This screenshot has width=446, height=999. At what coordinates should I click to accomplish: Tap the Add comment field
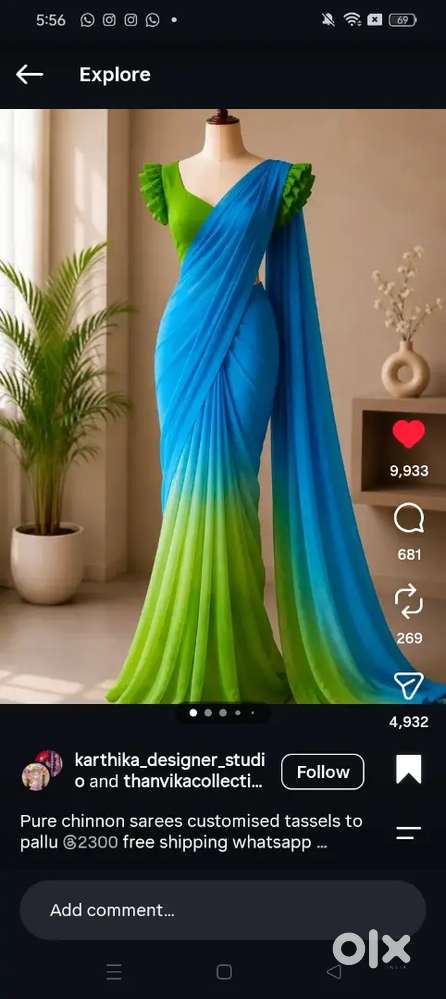coord(222,910)
